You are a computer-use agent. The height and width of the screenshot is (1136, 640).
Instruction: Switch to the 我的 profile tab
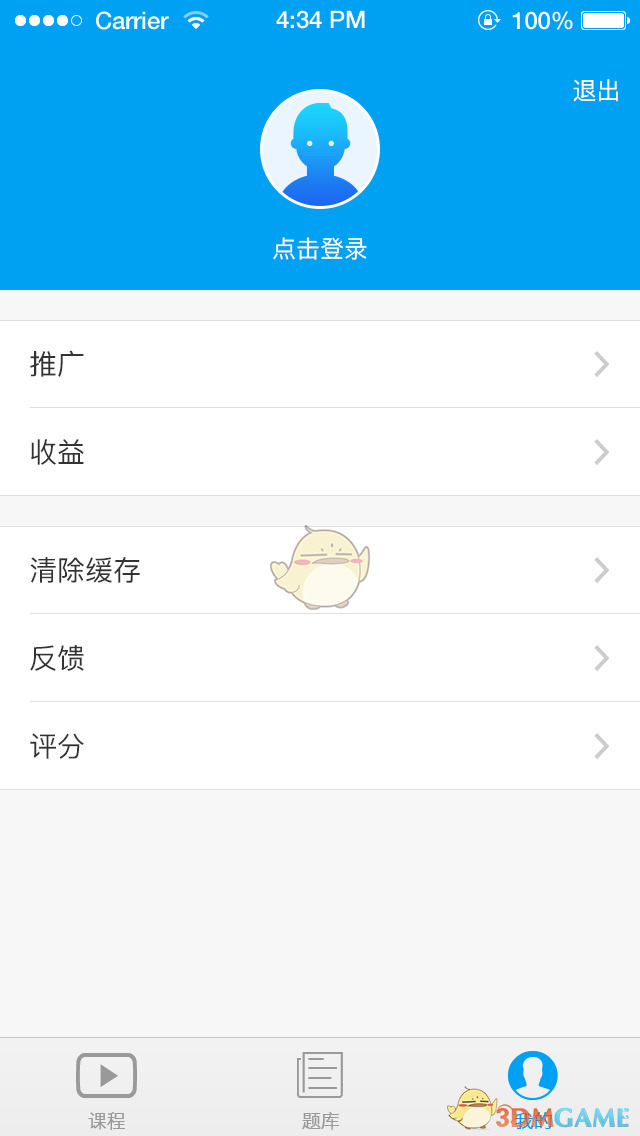pos(533,1088)
